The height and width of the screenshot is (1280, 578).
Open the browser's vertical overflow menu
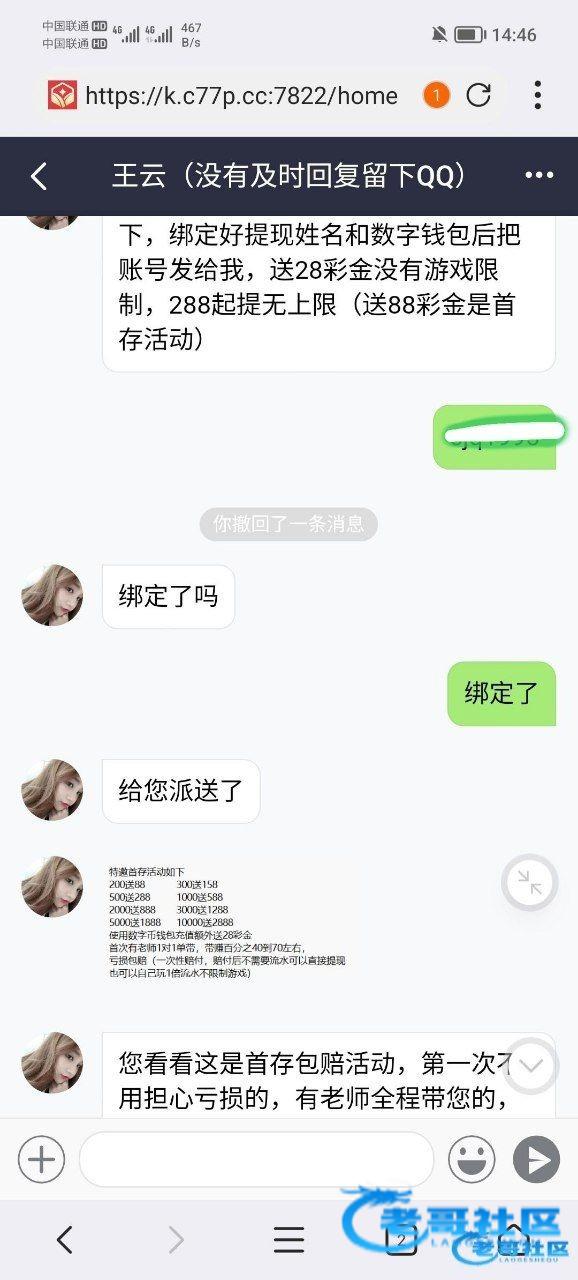coord(538,96)
